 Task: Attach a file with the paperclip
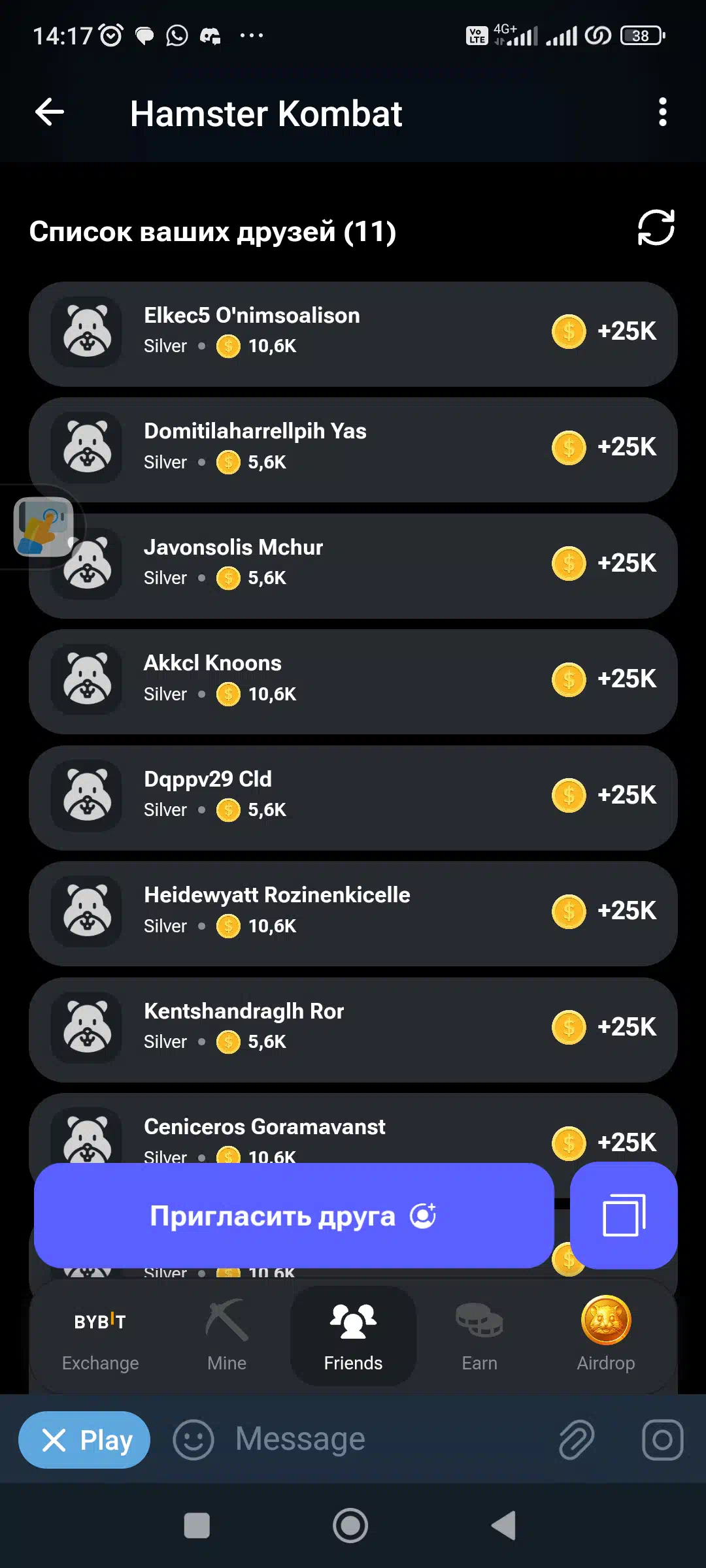tap(577, 1440)
